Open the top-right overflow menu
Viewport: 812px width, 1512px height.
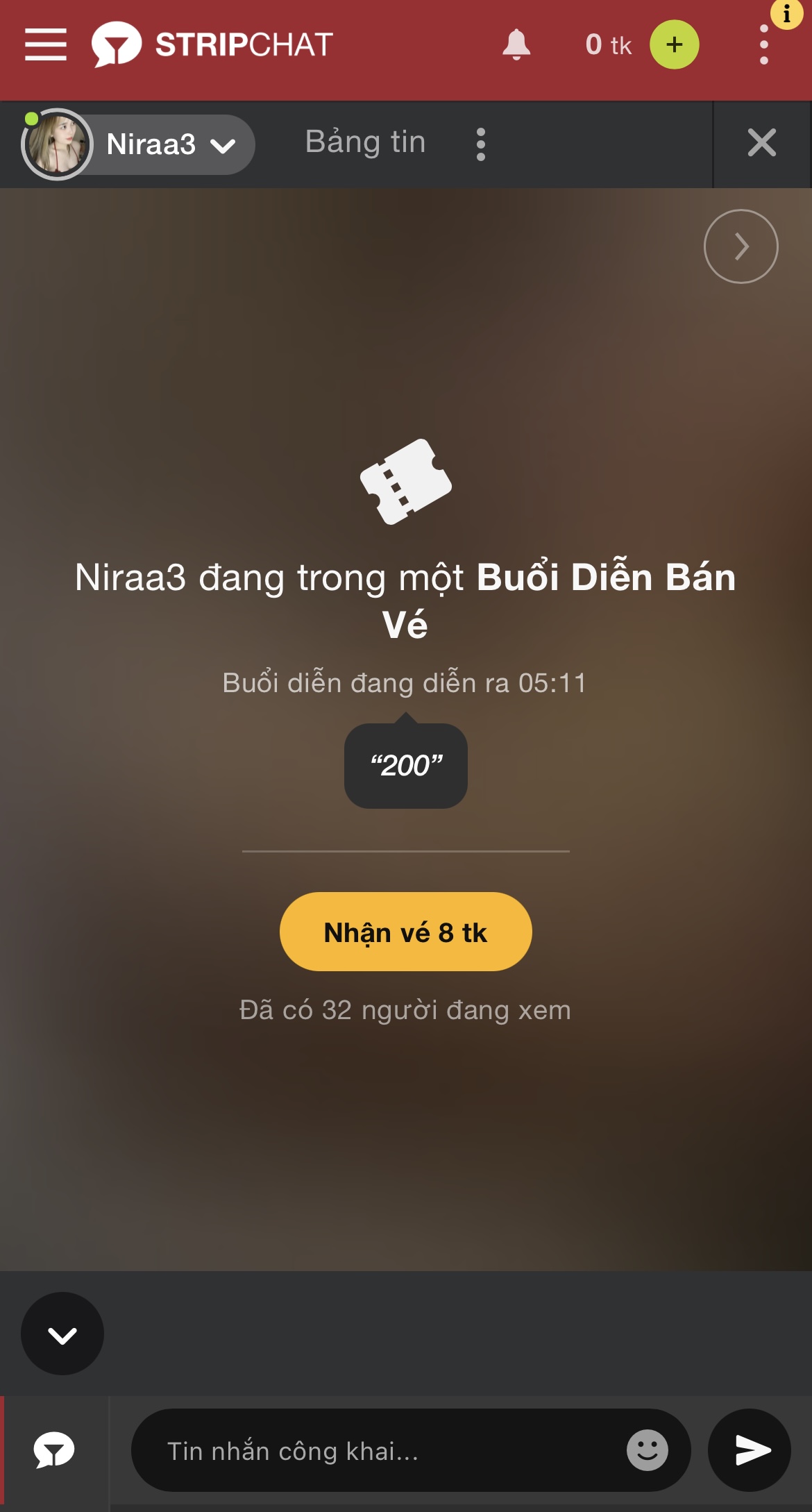pyautogui.click(x=764, y=44)
